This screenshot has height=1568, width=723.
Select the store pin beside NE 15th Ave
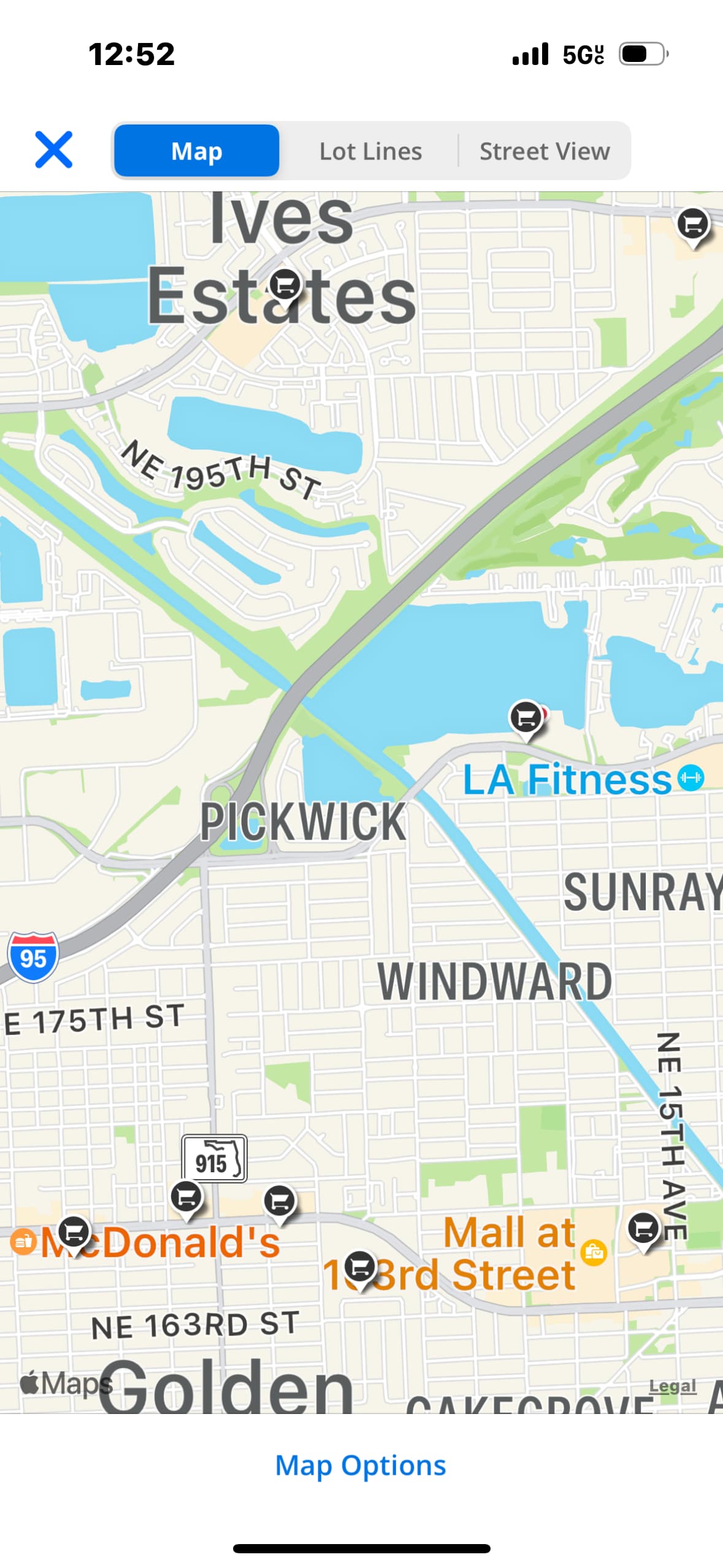click(643, 1228)
